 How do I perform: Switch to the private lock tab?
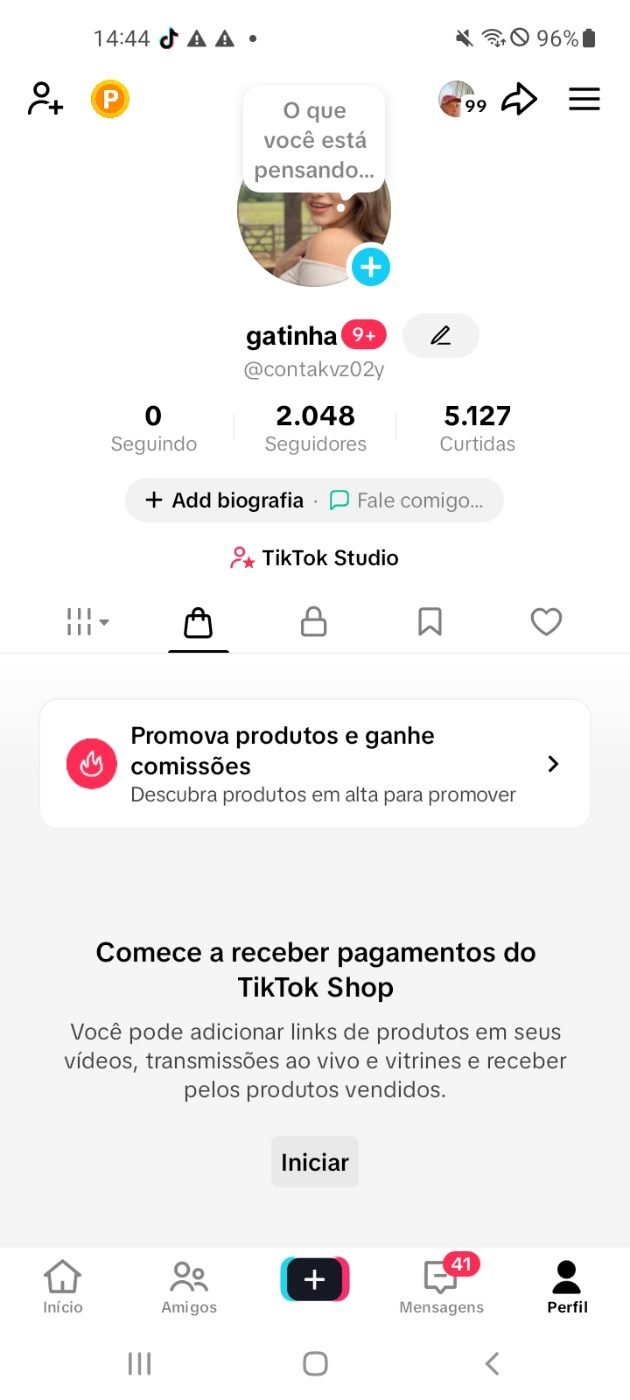314,622
